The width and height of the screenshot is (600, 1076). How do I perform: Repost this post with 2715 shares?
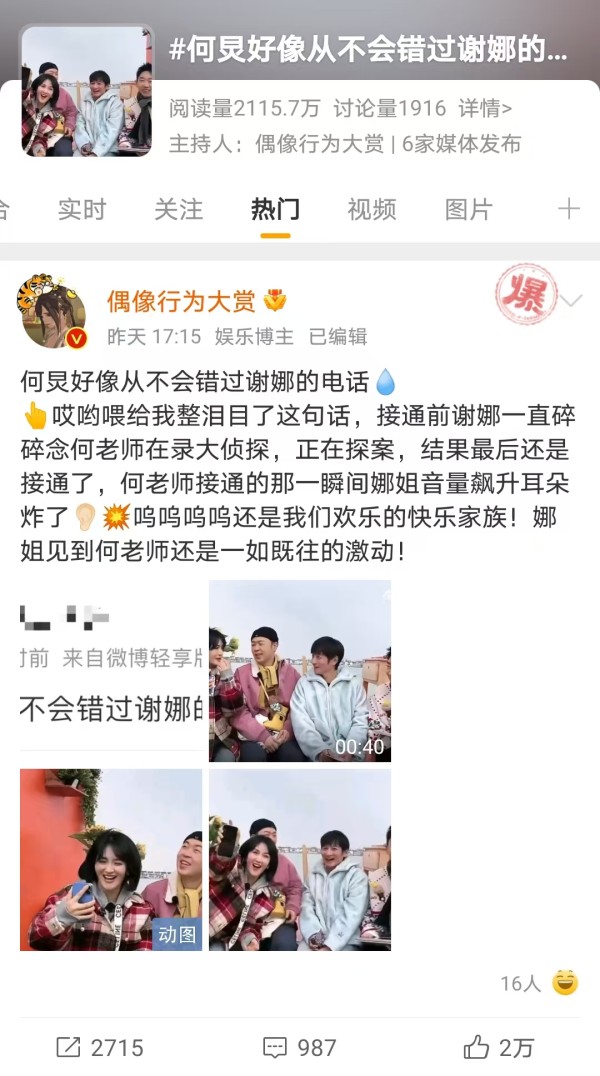(100, 1047)
